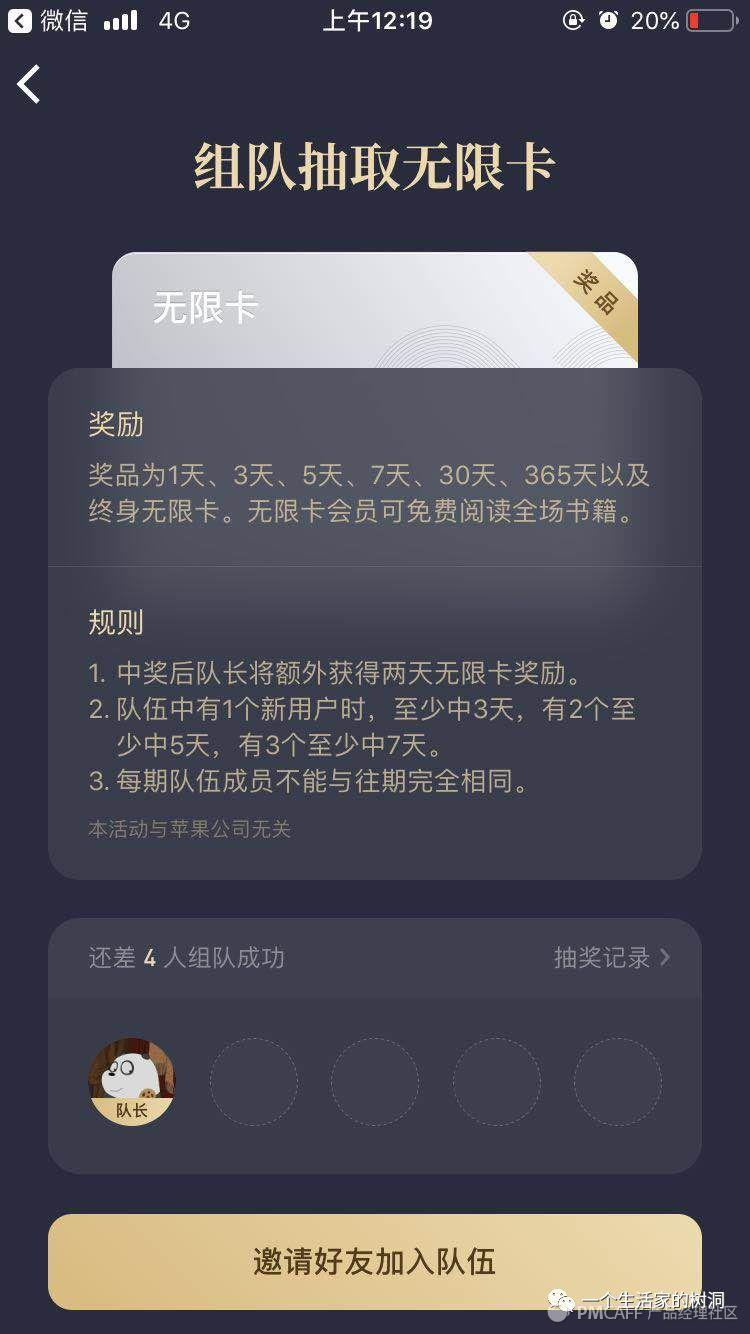Expand the 奖励 rewards section

coord(113,424)
